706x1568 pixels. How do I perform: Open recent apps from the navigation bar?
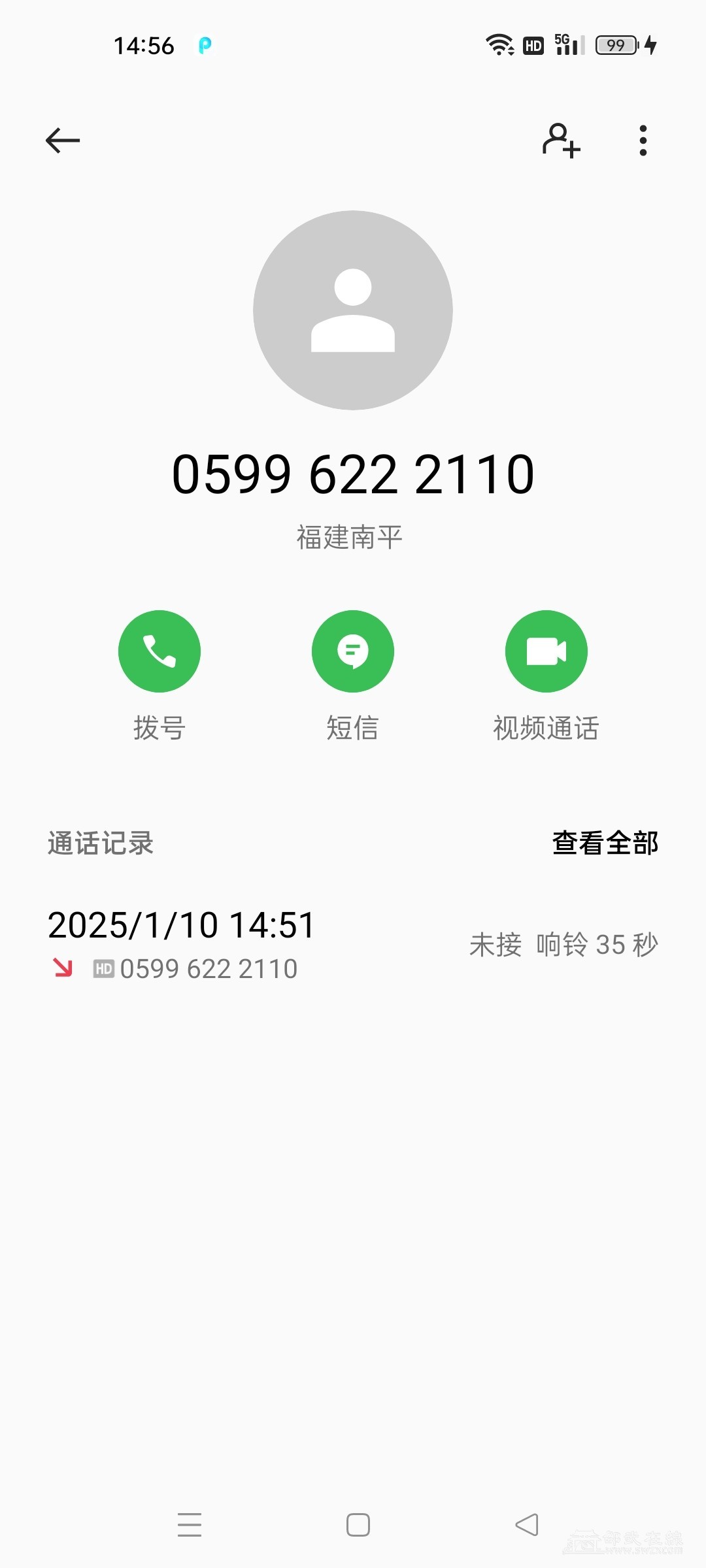click(190, 1525)
